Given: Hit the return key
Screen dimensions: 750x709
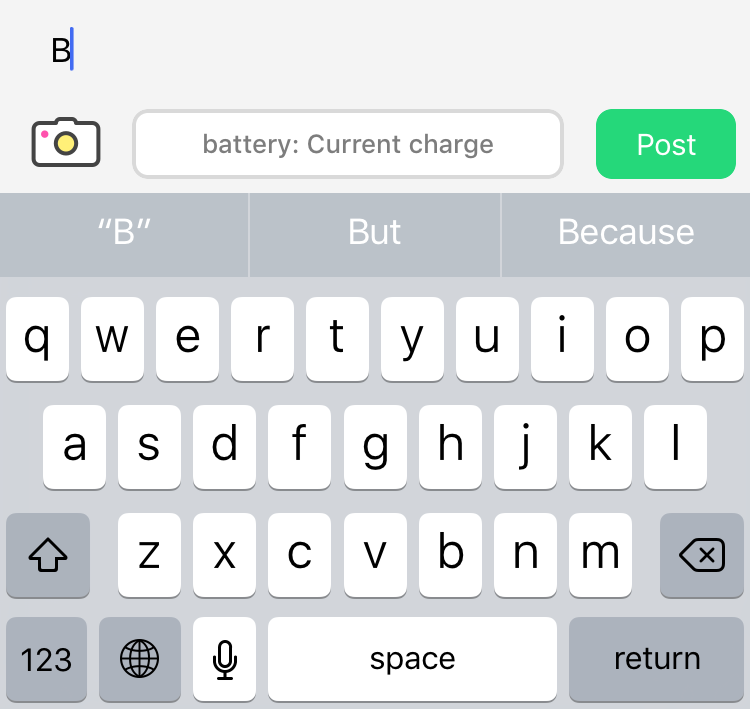Looking at the screenshot, I should pyautogui.click(x=657, y=658).
